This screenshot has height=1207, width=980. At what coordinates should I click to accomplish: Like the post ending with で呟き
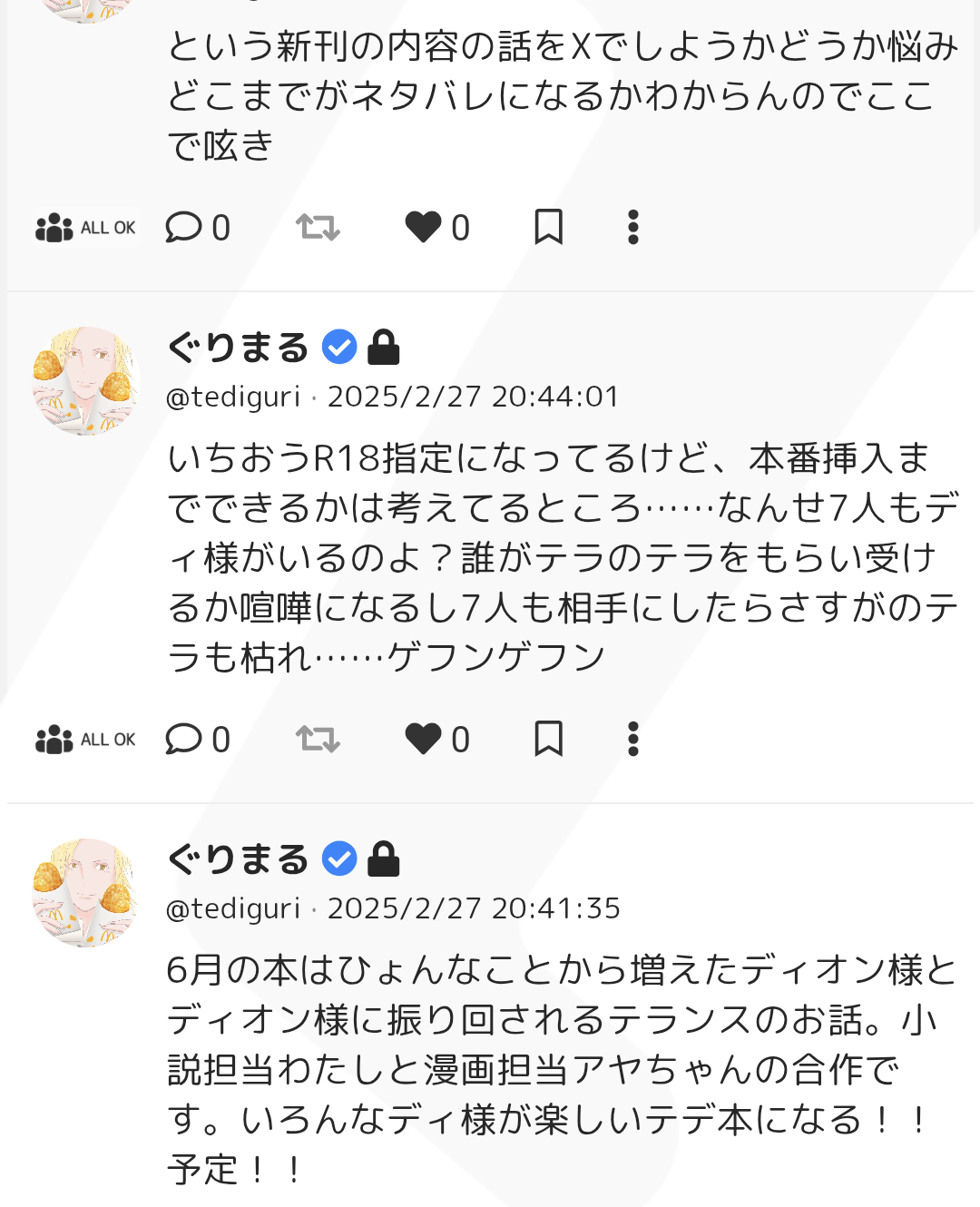pos(423,227)
